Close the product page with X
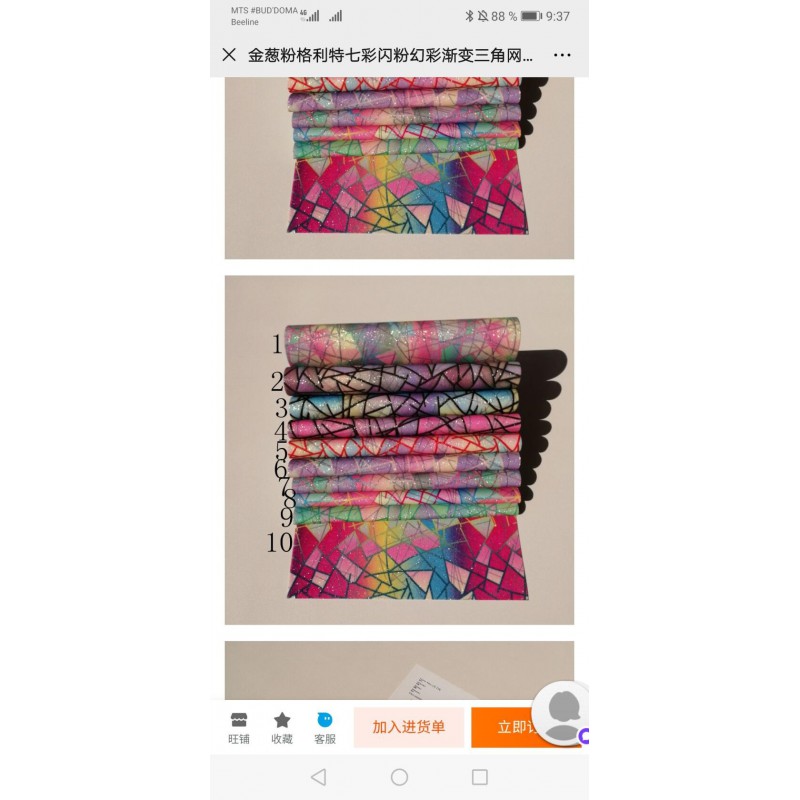800x800 pixels. point(229,55)
